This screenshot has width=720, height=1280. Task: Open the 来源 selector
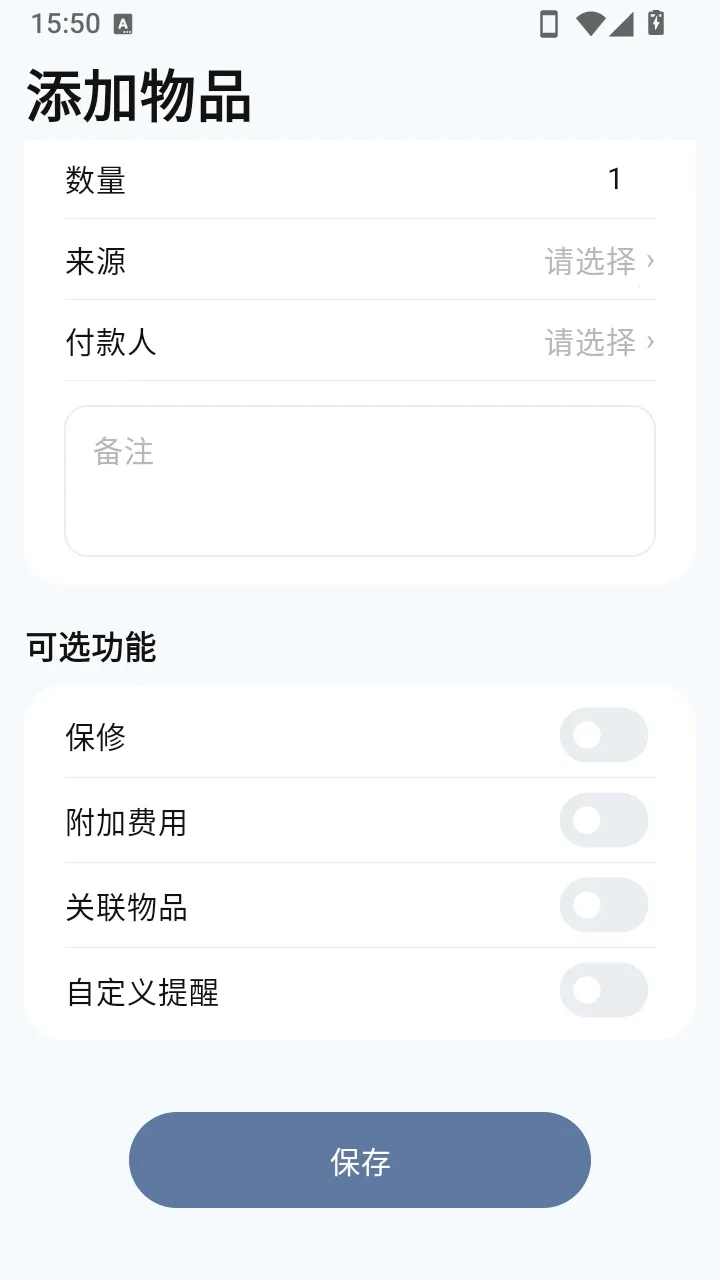coord(360,261)
